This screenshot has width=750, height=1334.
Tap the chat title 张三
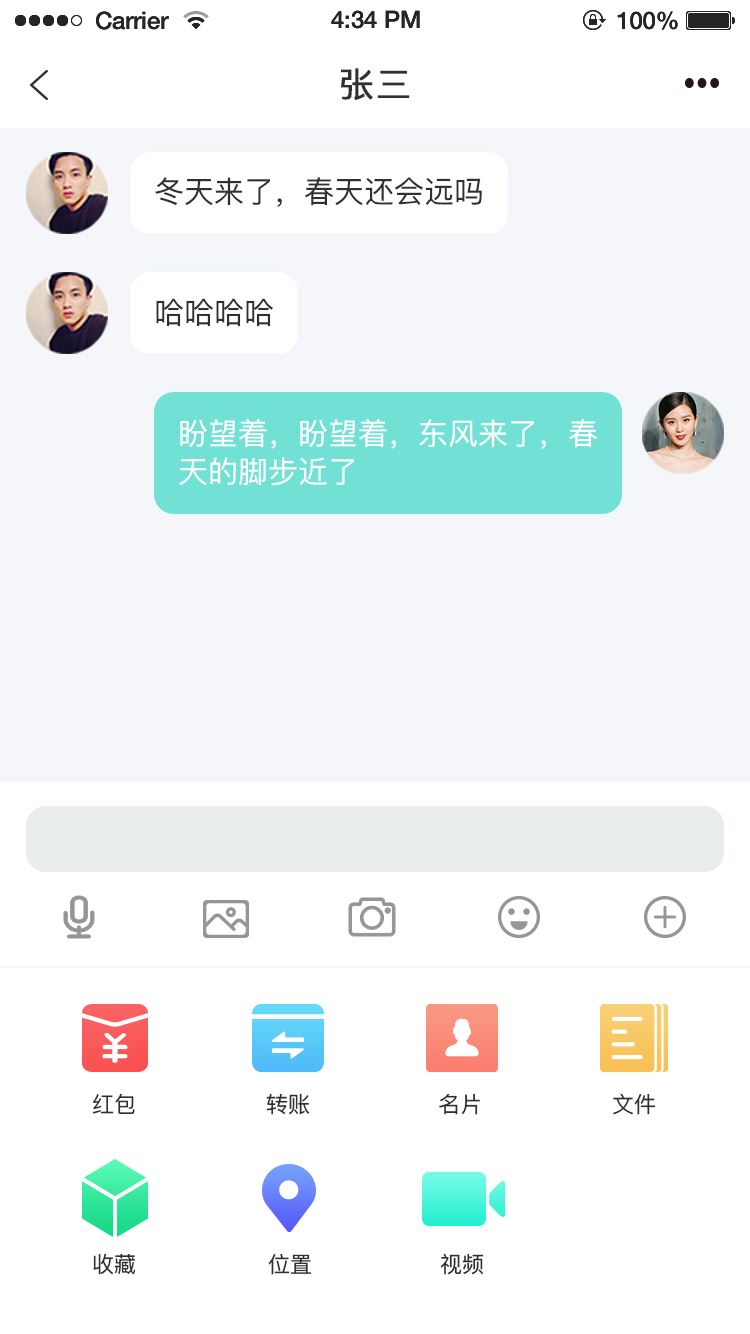point(375,84)
